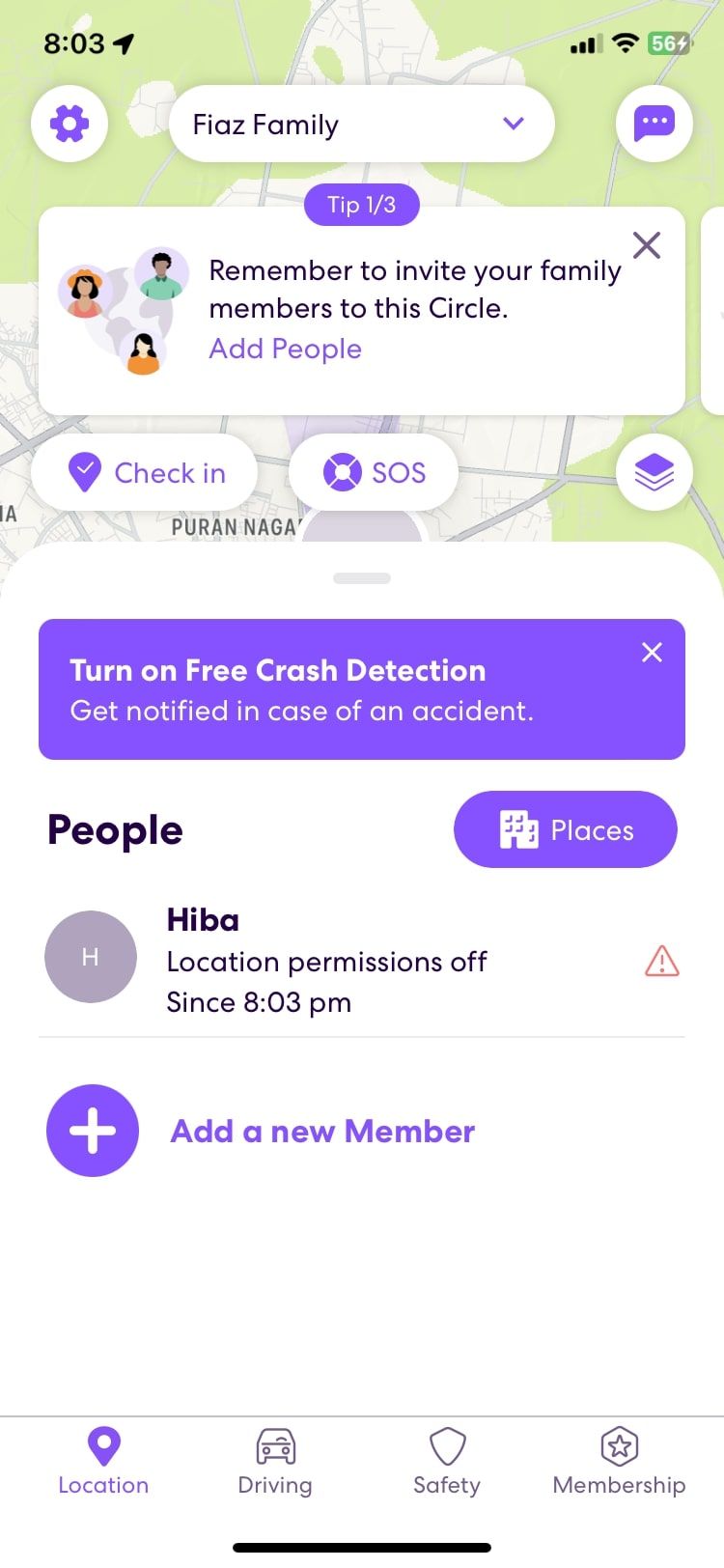Screen dimensions: 724x1568
Task: Open the Safety tab
Action: (445, 1462)
